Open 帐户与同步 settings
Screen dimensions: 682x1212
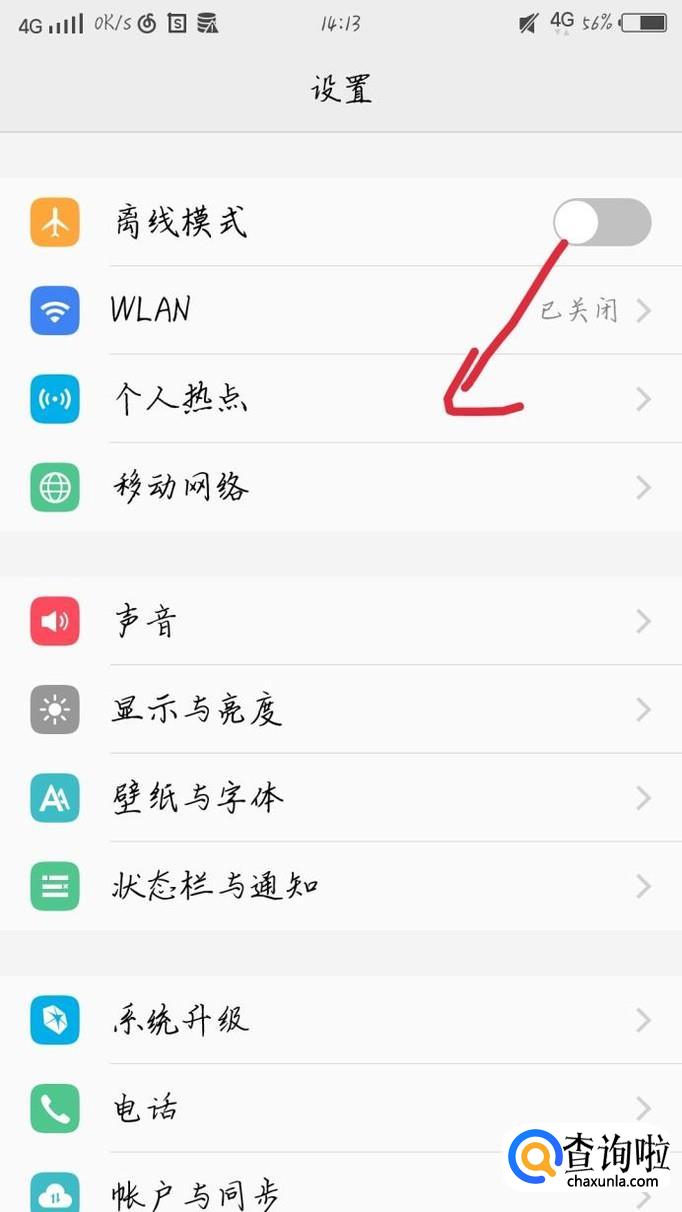click(341, 1183)
